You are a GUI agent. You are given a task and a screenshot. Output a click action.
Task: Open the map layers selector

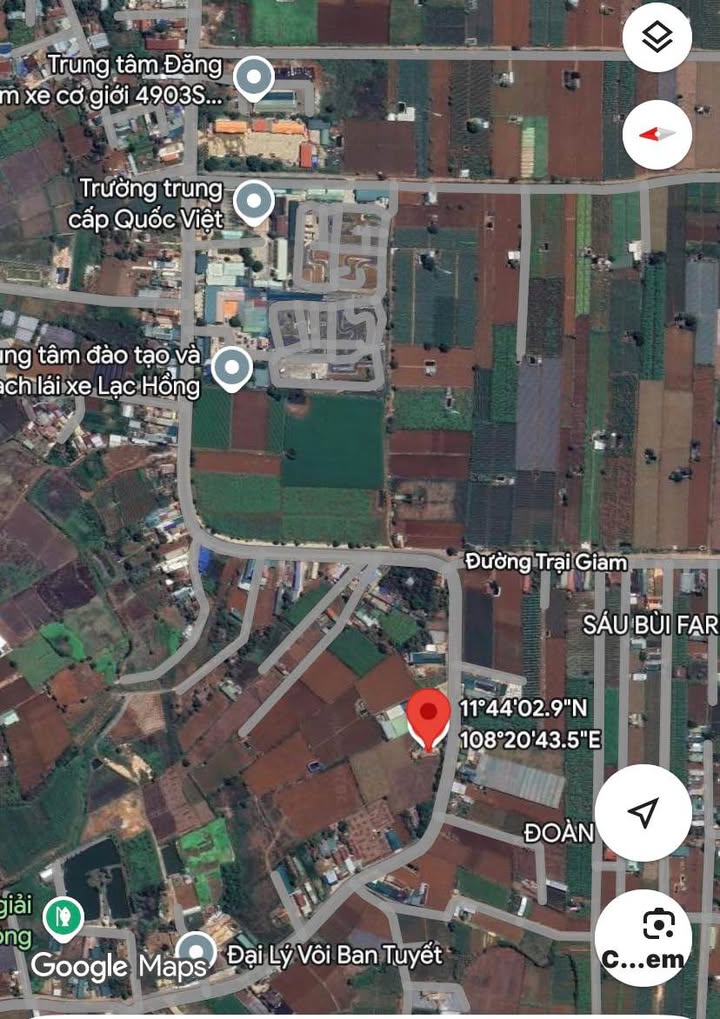(656, 39)
